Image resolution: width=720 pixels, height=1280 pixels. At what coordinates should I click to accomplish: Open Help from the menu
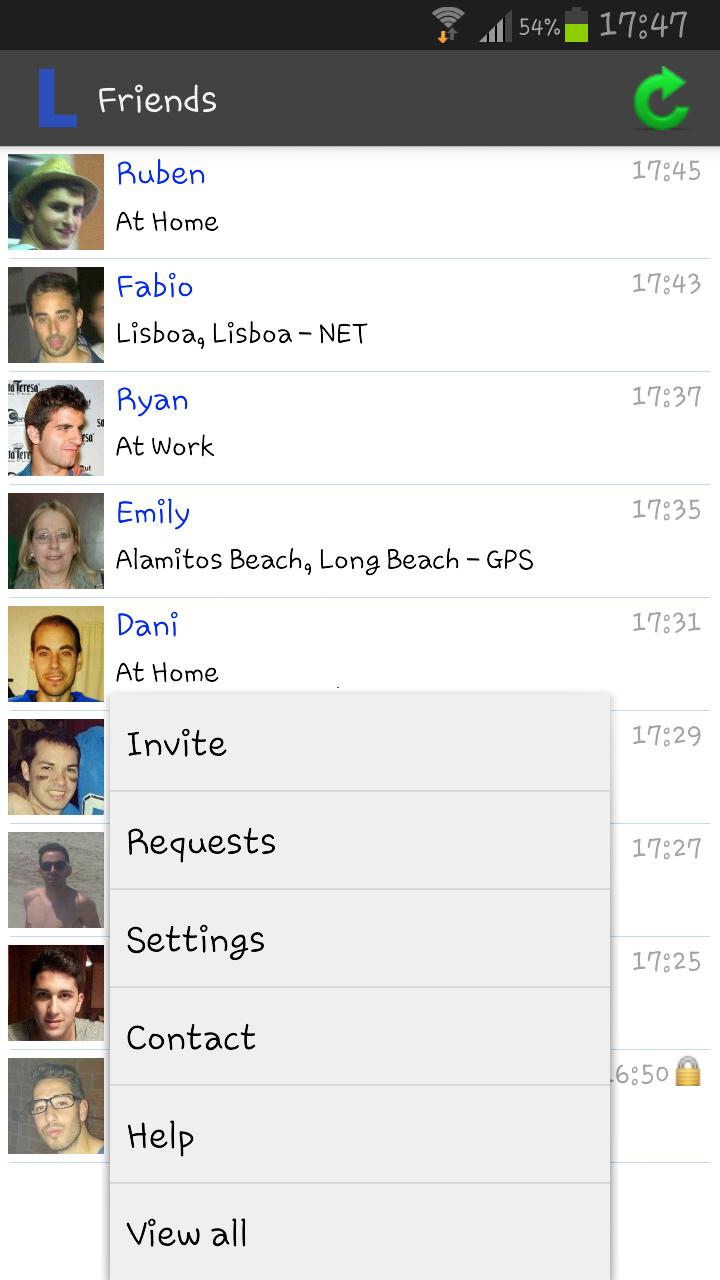pos(360,1135)
